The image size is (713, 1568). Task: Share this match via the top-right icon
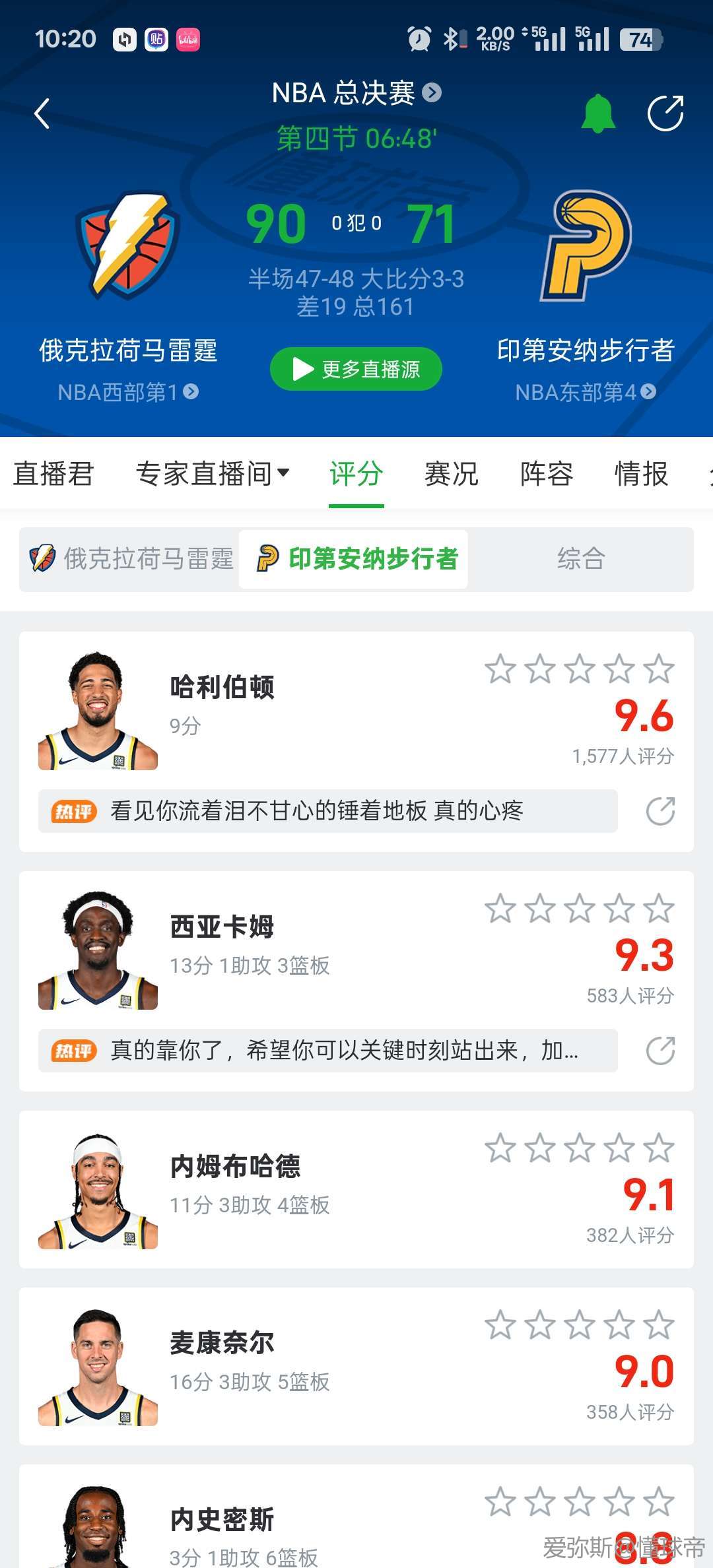(665, 114)
